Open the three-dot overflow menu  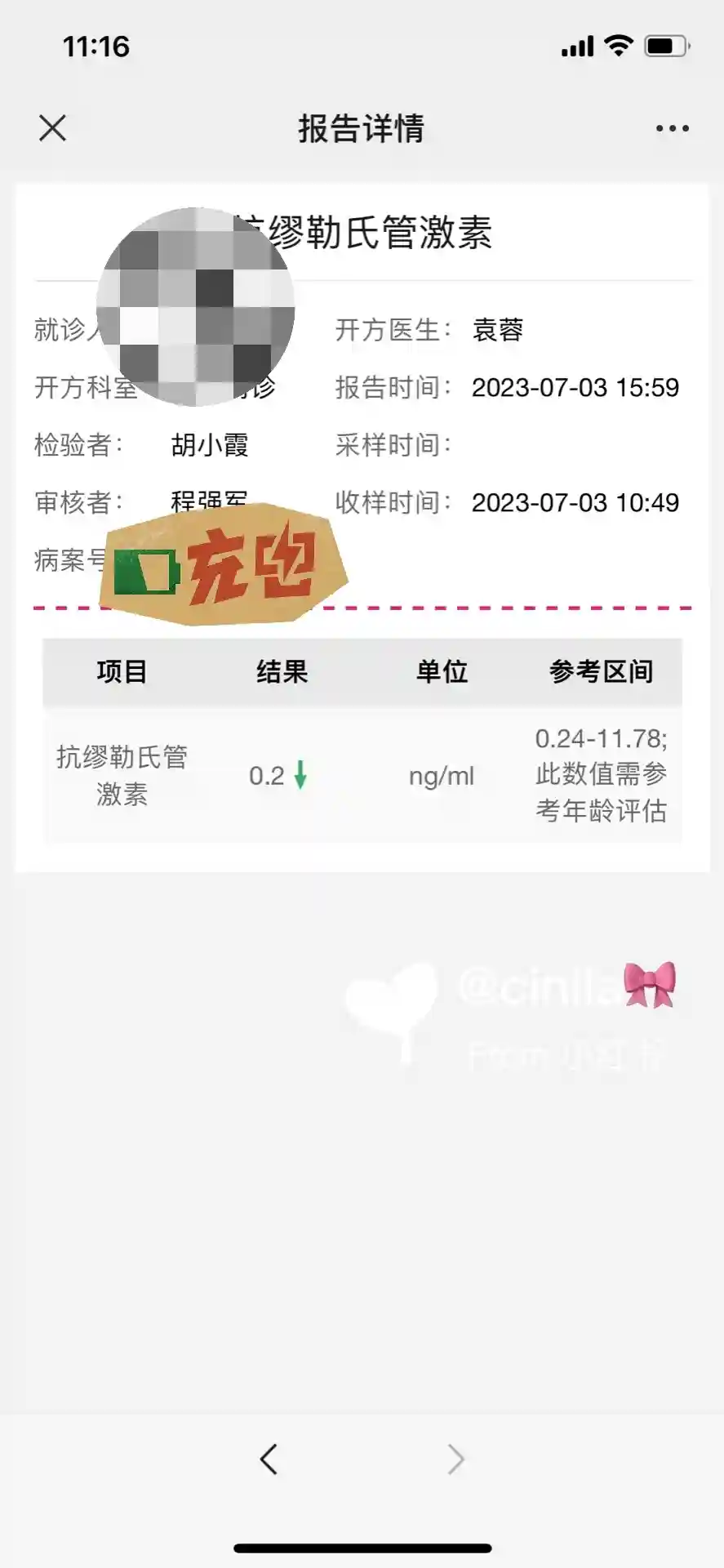672,128
